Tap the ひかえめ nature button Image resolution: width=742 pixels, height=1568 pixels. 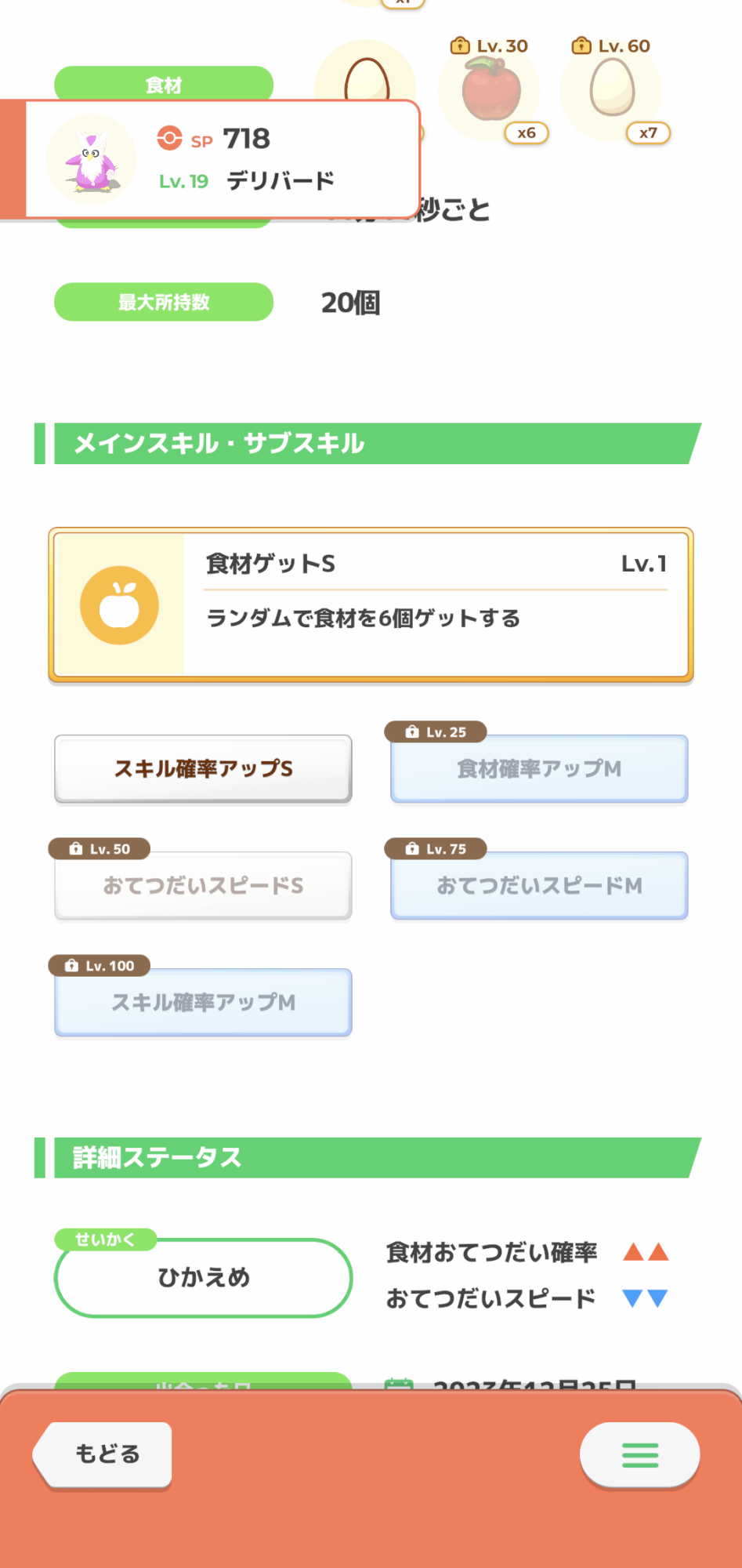pos(203,1277)
